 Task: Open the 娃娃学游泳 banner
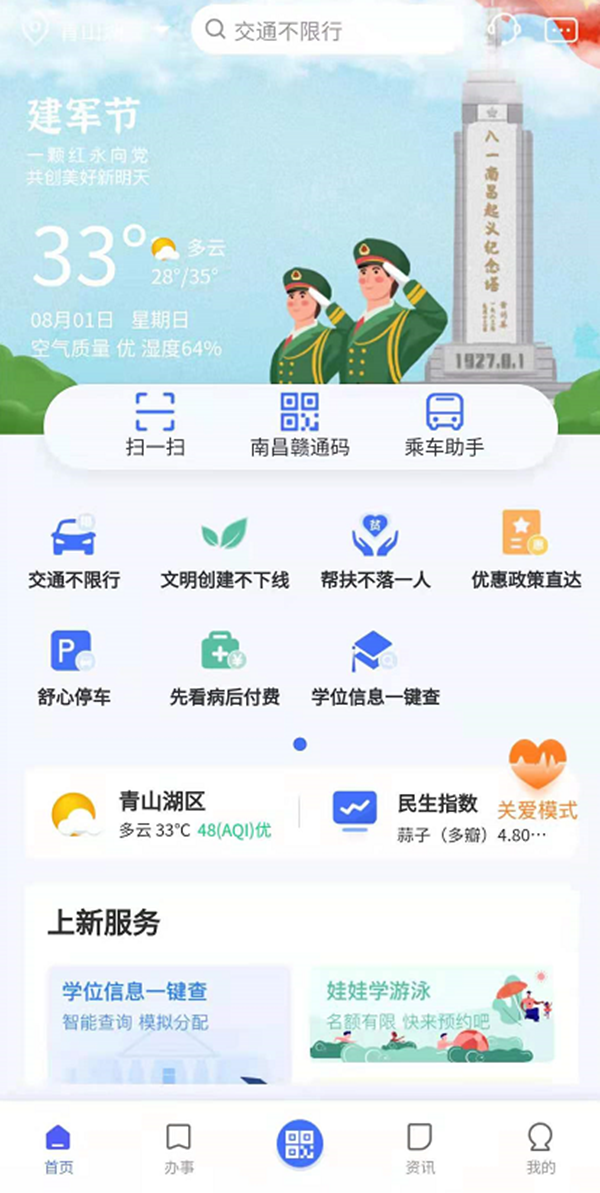pos(430,1015)
